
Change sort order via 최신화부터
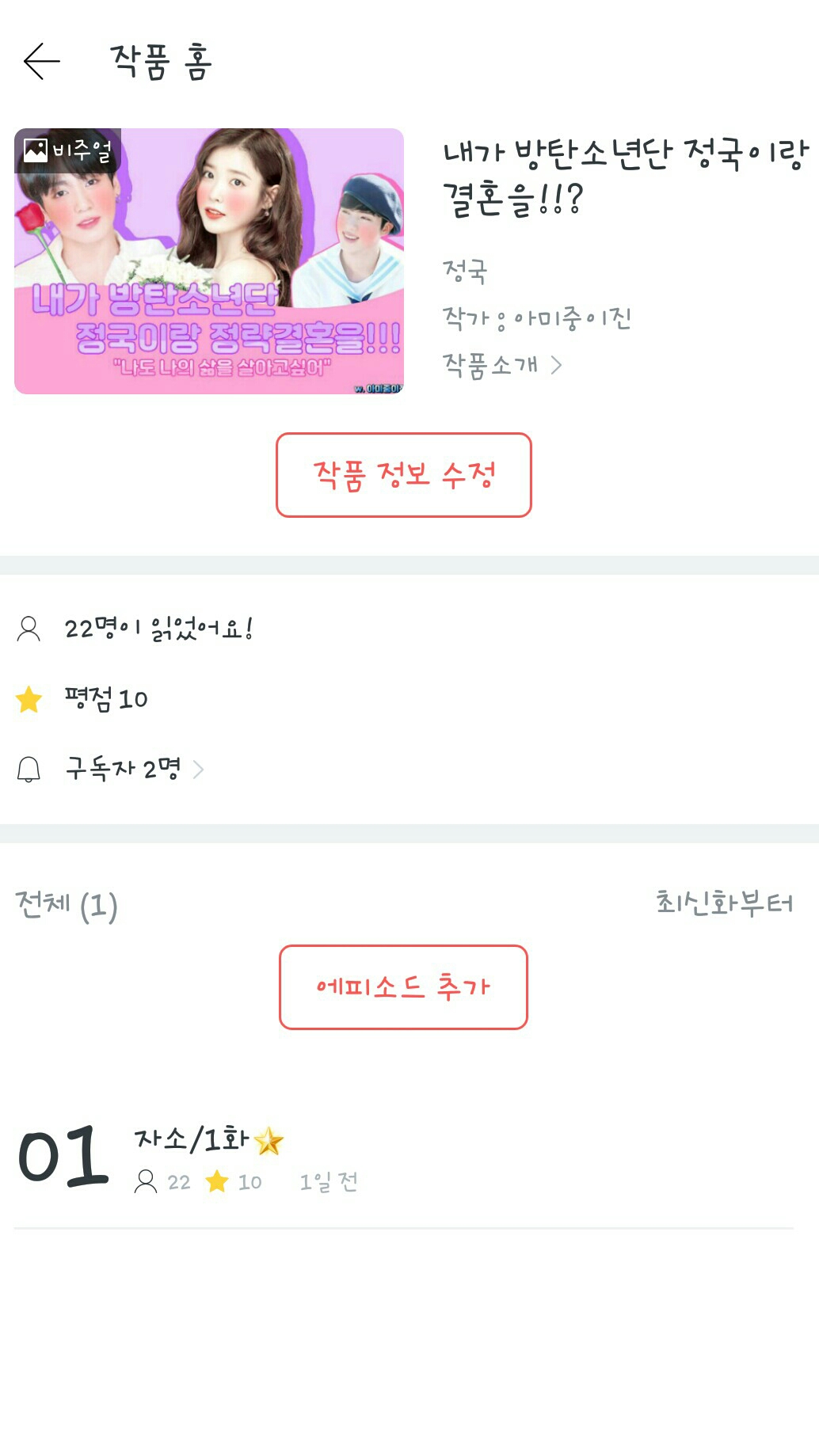pos(724,903)
